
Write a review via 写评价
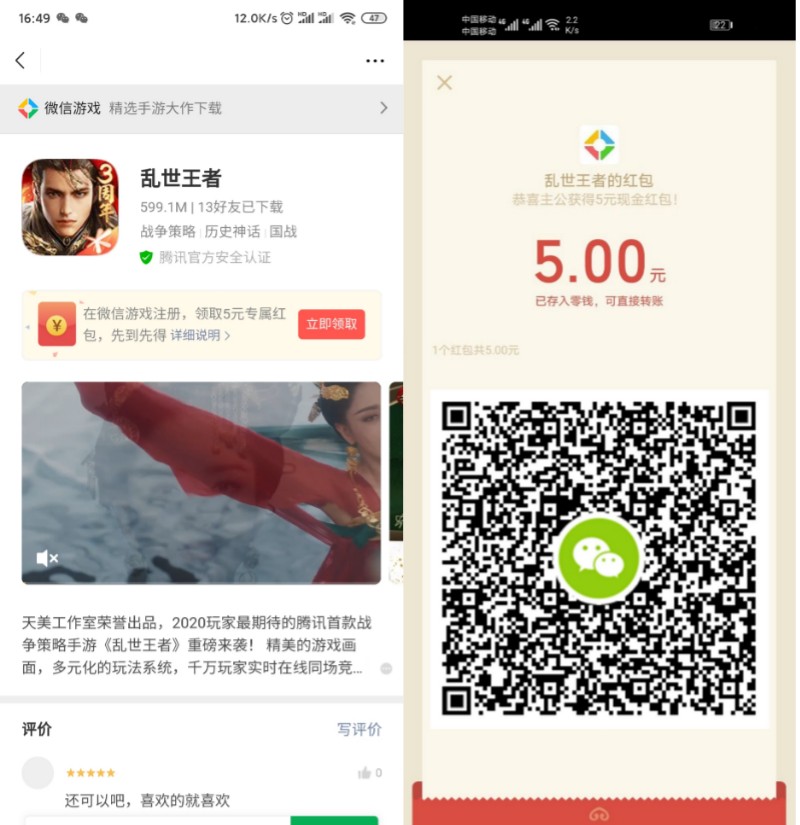tap(359, 729)
